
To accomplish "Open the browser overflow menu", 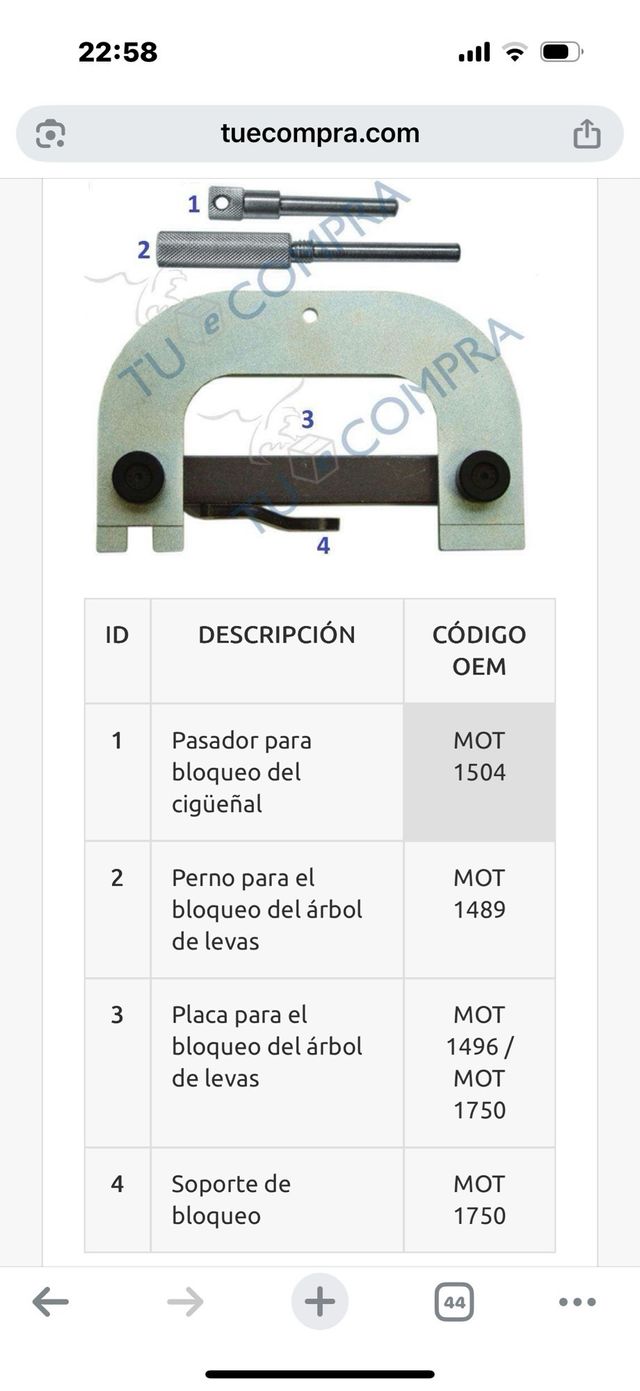I will [577, 1301].
